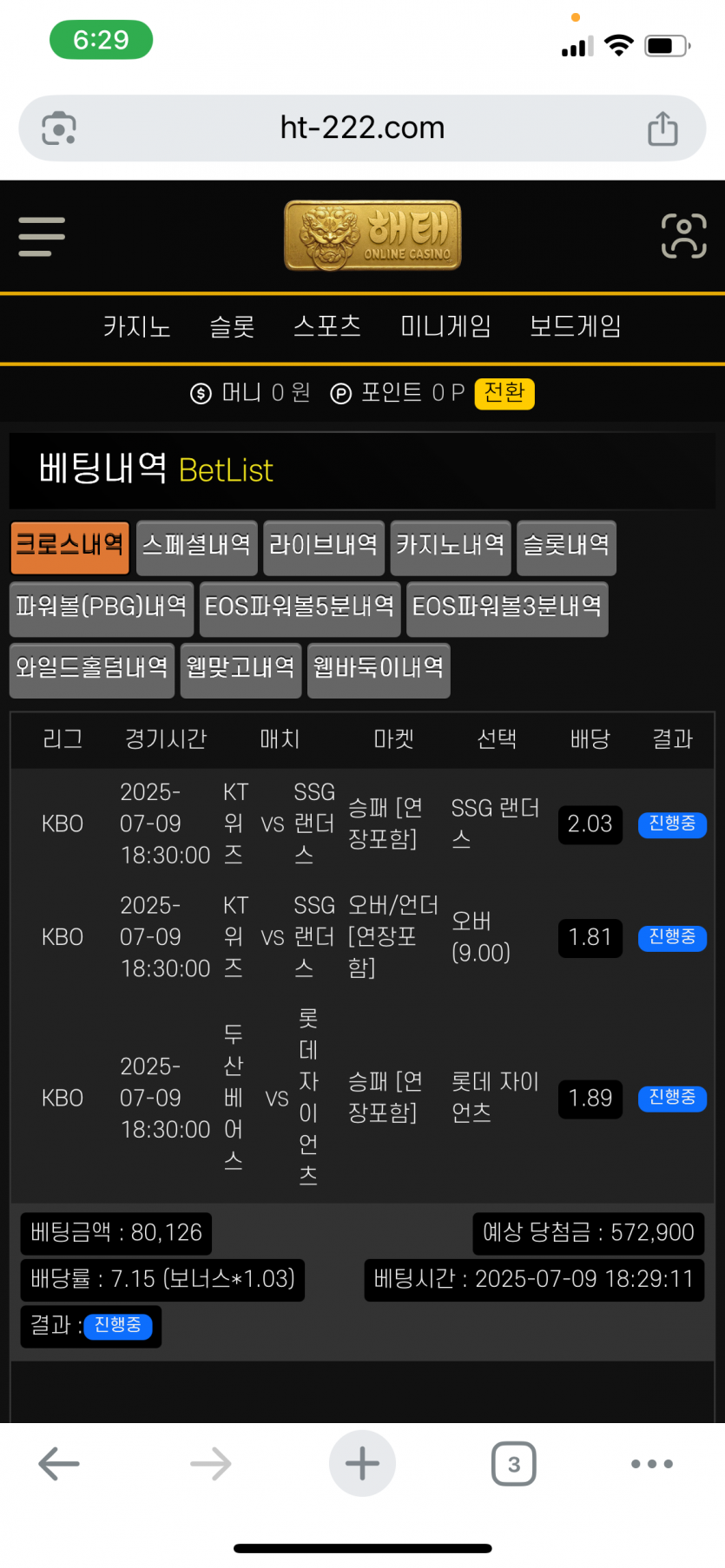
Task: Switch to the 파워볼(PBG)내역 tab
Action: click(102, 607)
